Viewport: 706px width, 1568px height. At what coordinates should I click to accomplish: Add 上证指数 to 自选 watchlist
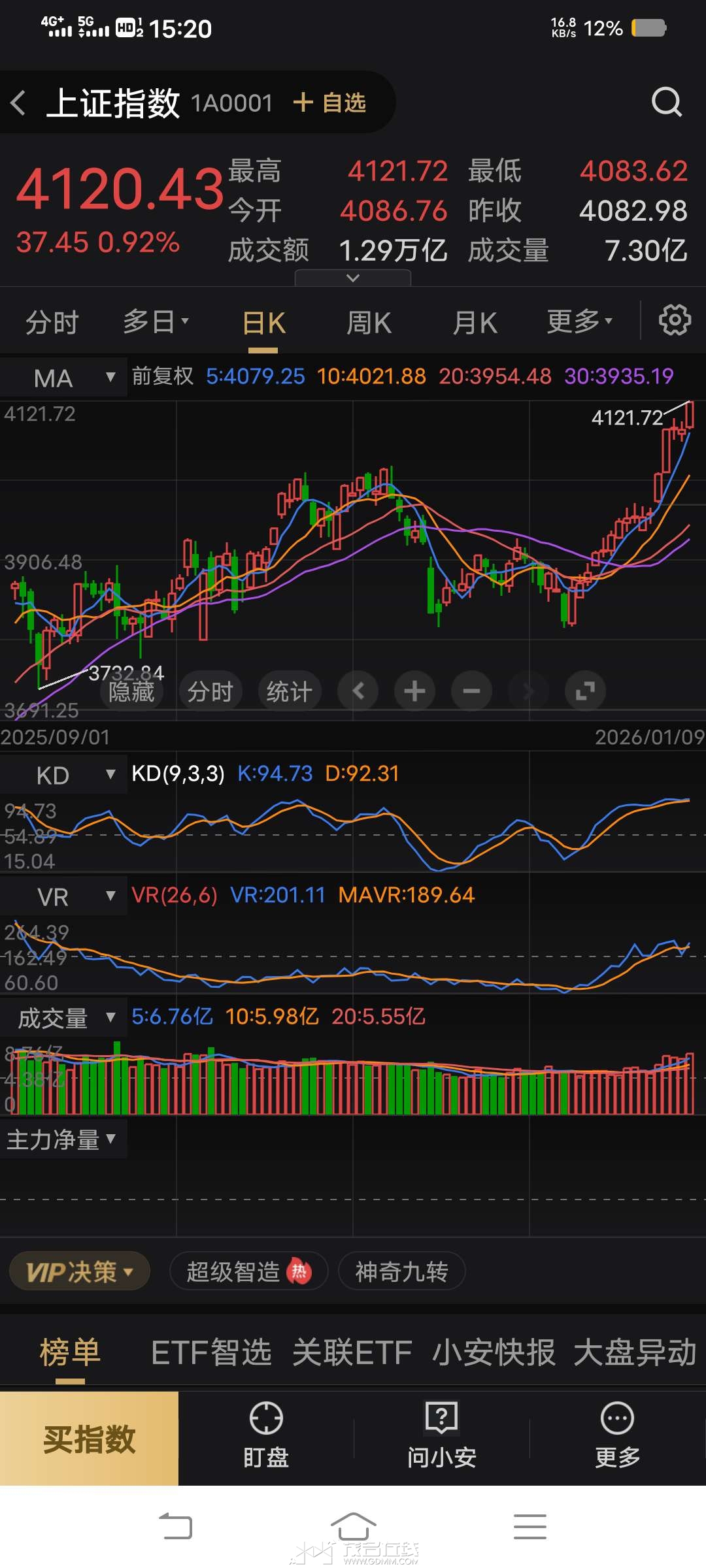(330, 103)
